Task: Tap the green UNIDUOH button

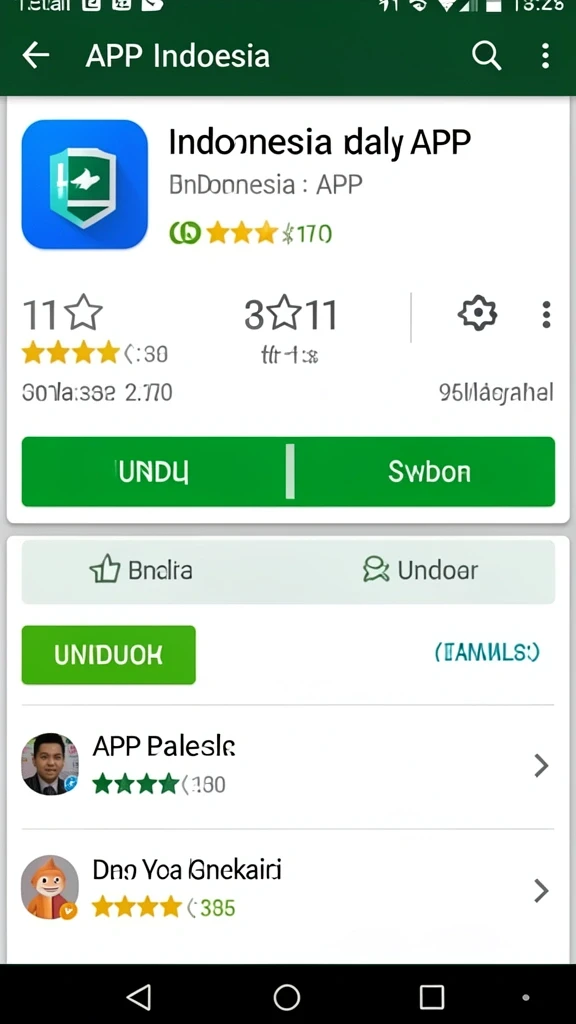Action: point(108,655)
